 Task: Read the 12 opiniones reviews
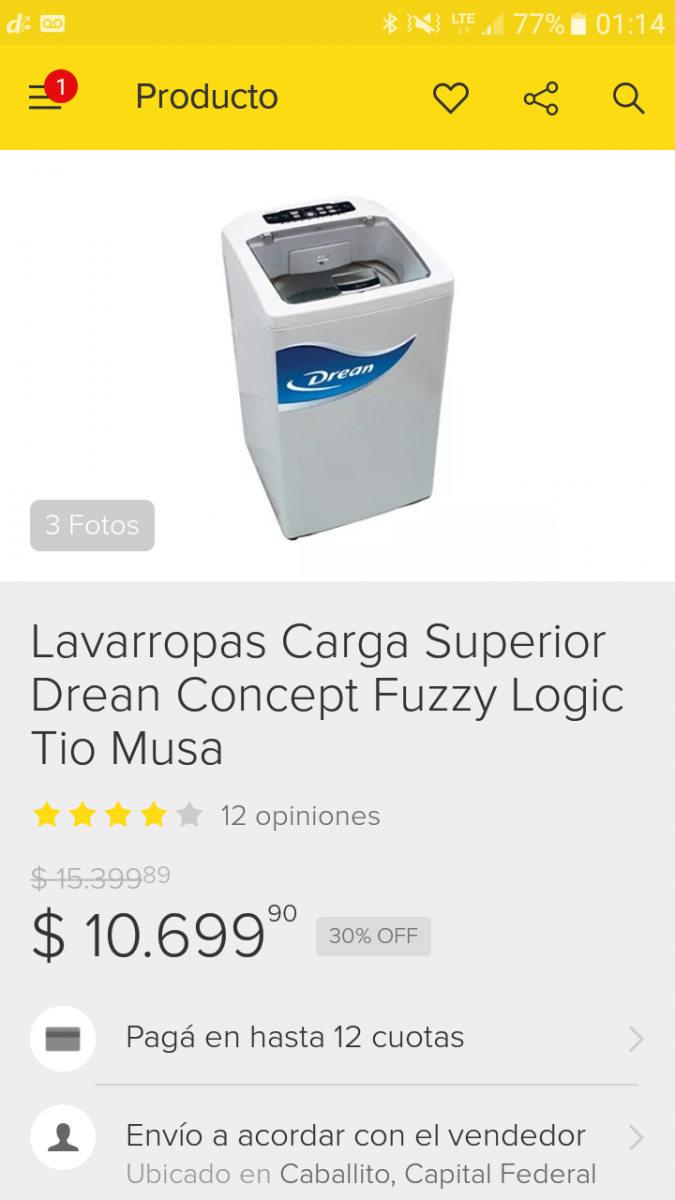[301, 816]
